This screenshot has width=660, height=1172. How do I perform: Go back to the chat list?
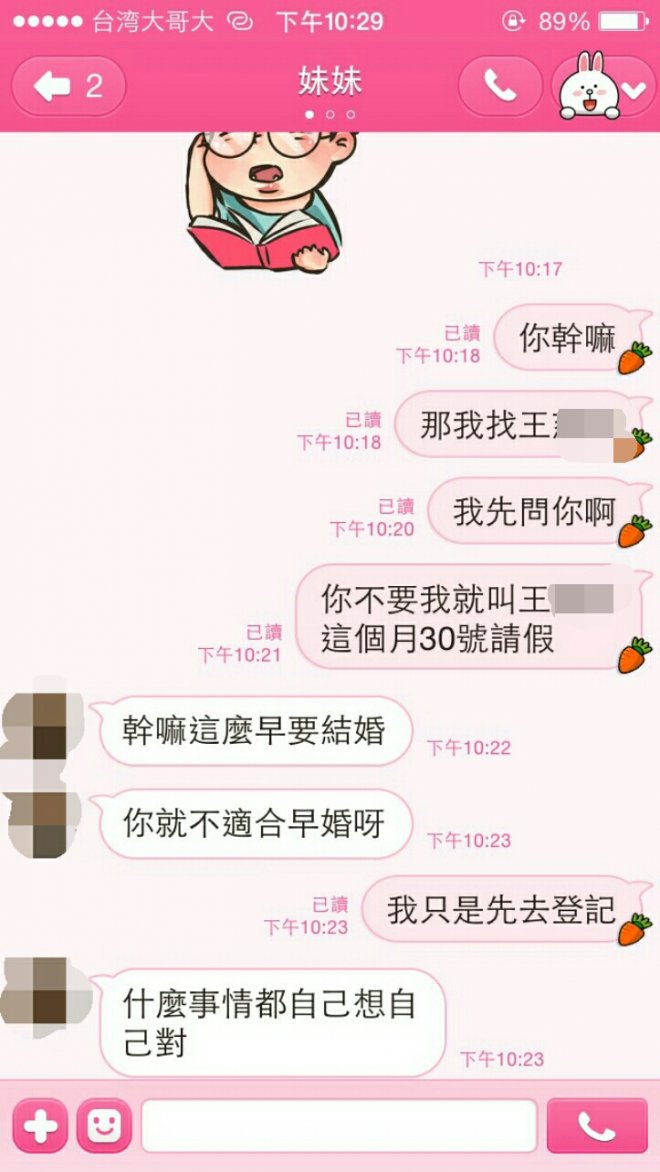(x=68, y=86)
